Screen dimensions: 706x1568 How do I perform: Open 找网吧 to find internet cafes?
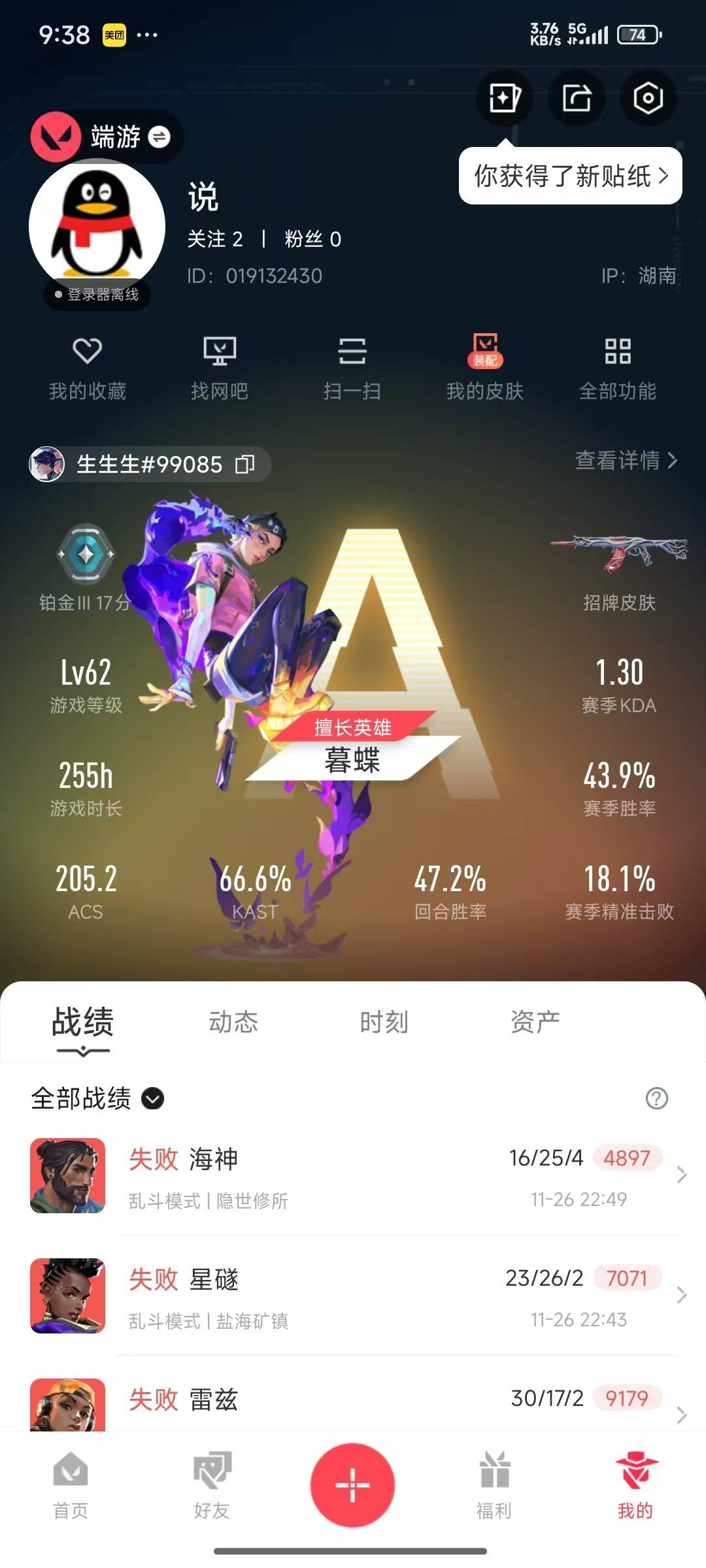[220, 367]
